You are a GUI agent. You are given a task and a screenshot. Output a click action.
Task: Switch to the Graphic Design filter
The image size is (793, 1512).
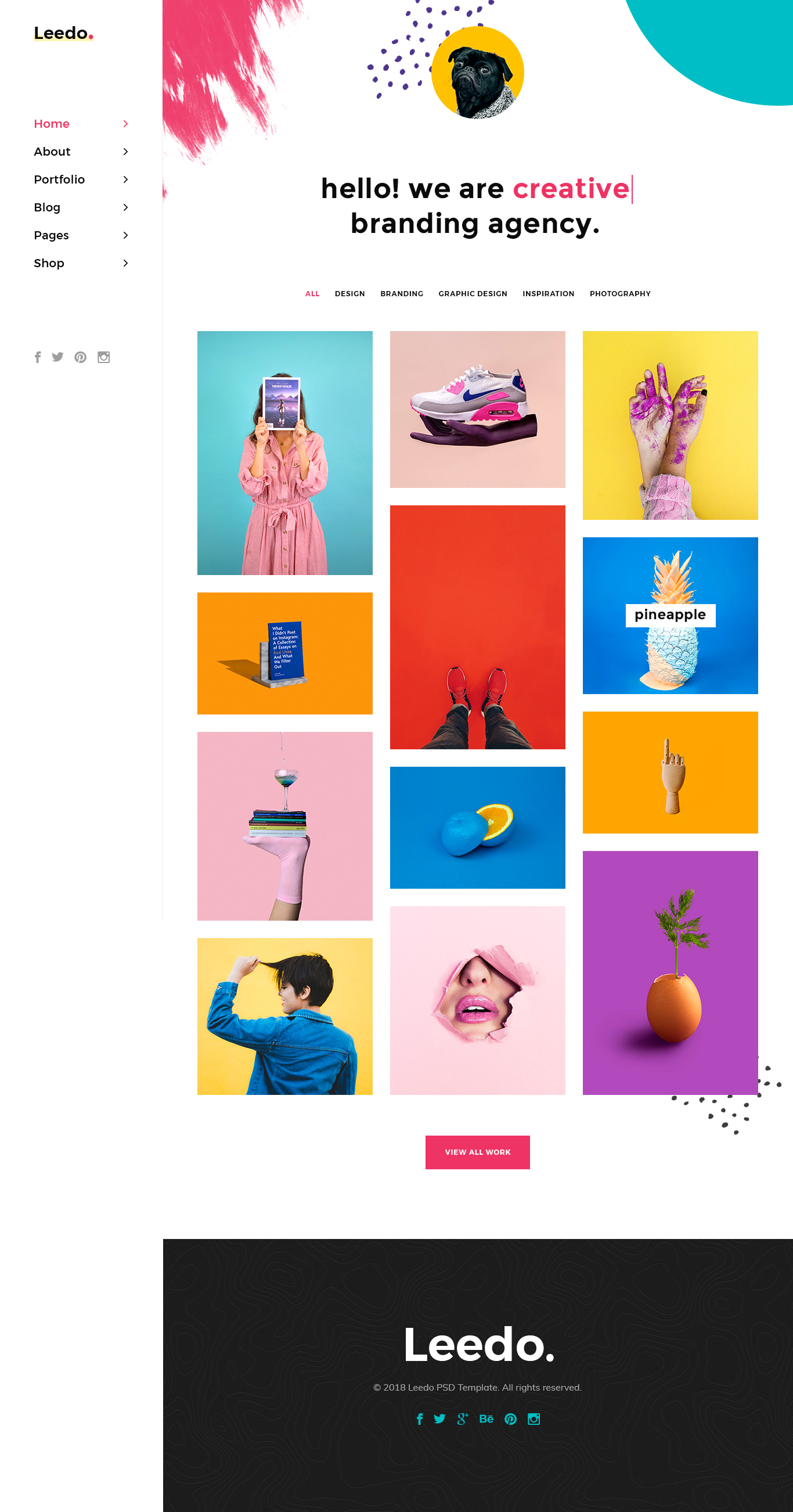pos(472,293)
